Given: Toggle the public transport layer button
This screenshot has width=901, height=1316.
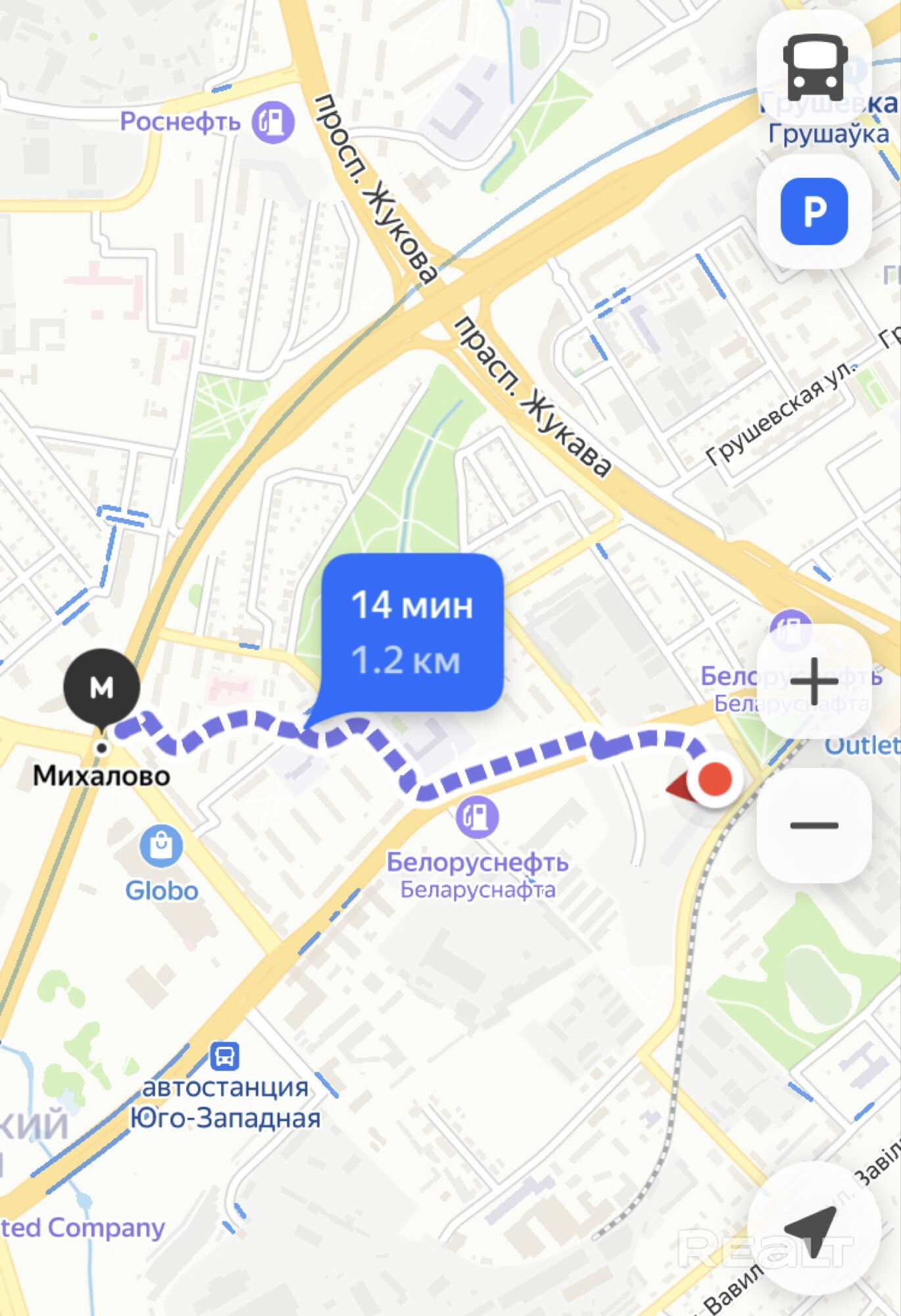Looking at the screenshot, I should pos(814,67).
